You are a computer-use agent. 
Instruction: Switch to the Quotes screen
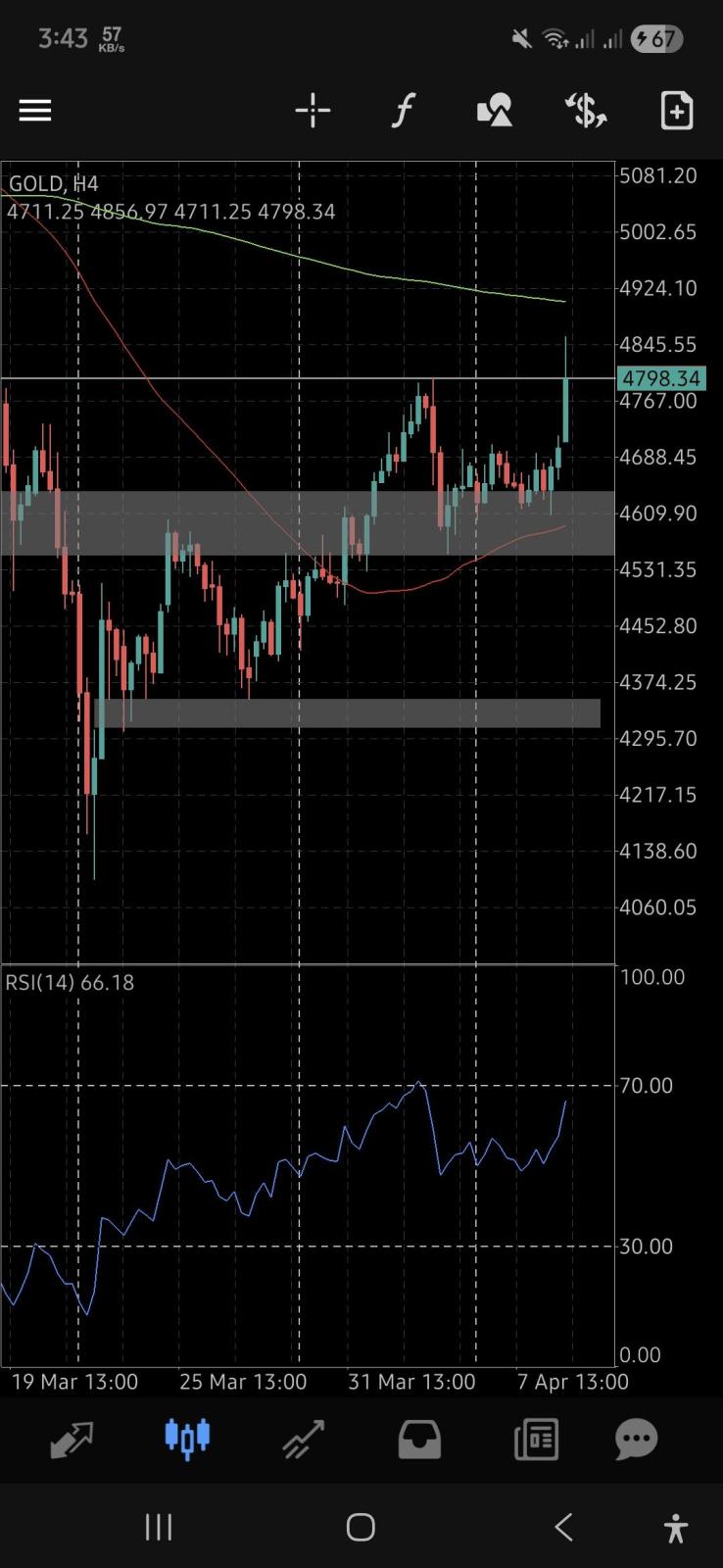coord(72,1439)
